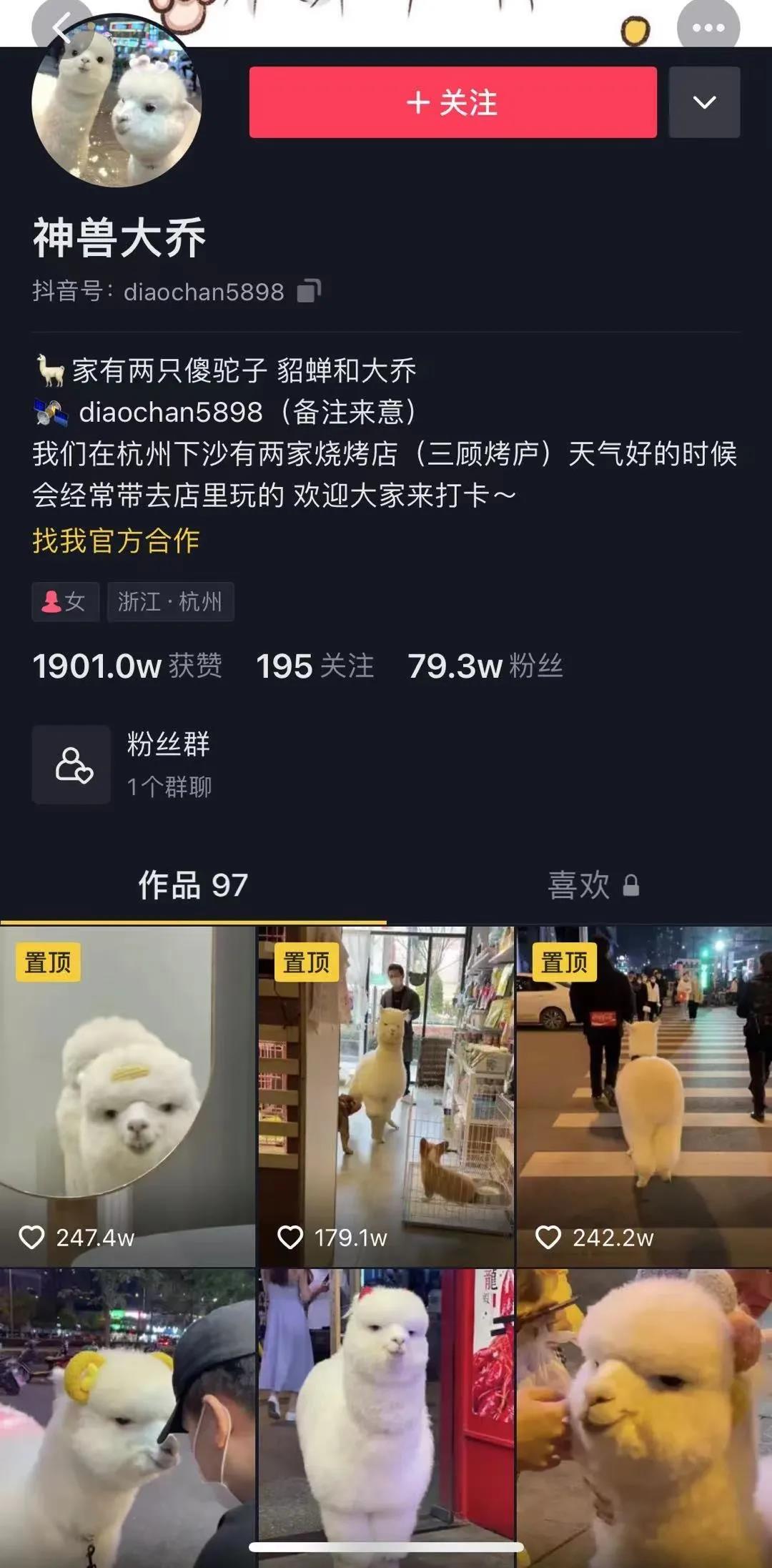This screenshot has height=1568, width=772.
Task: View the 195 关注 following list
Action: (x=315, y=666)
